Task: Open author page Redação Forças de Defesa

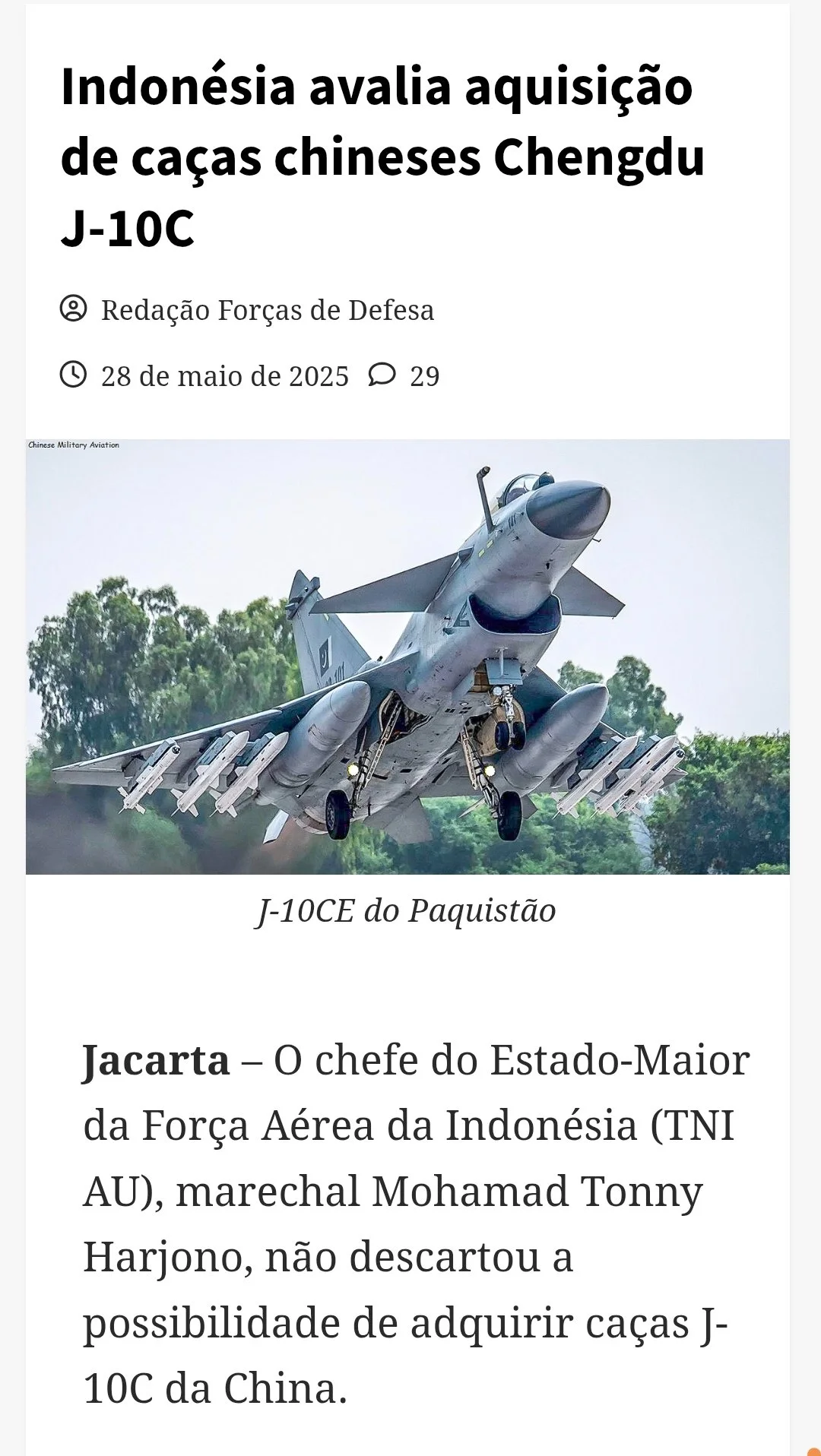Action: click(267, 310)
